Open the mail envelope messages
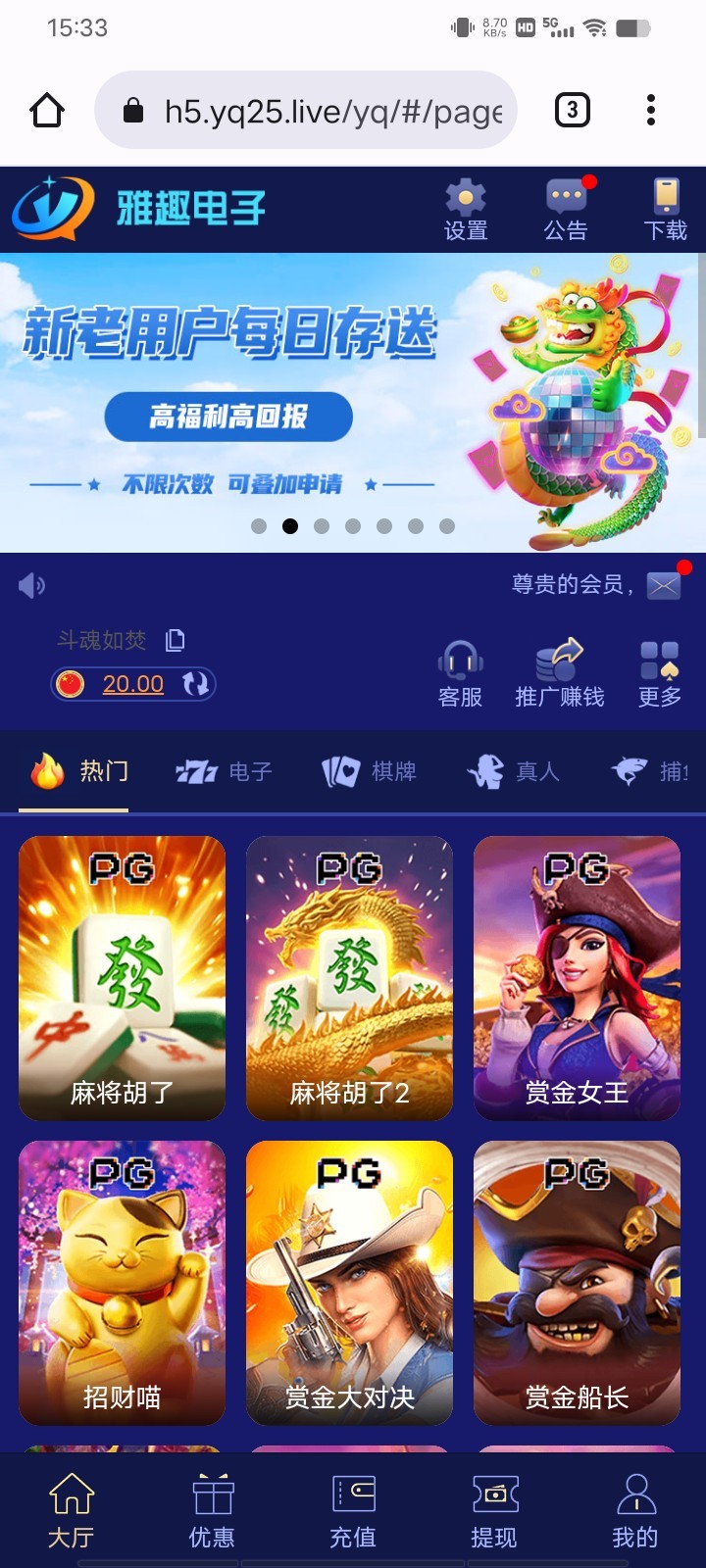The height and width of the screenshot is (1568, 706). 664,585
